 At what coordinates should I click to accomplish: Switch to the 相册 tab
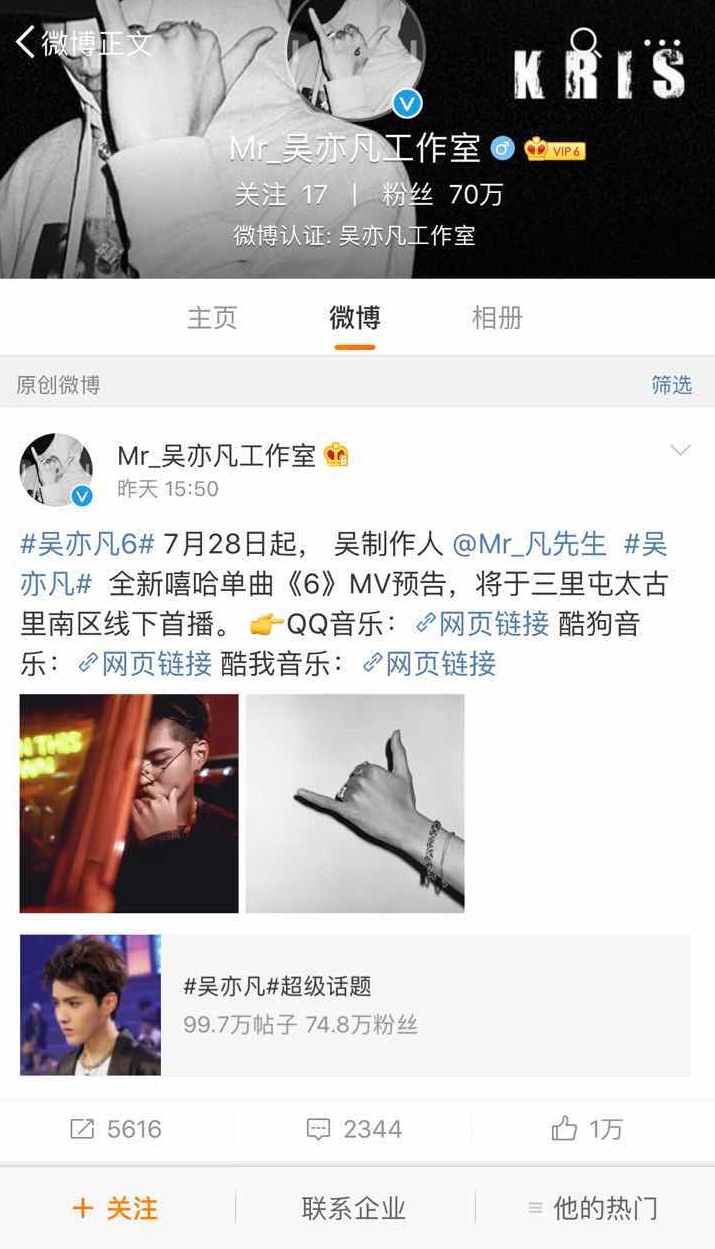click(497, 318)
